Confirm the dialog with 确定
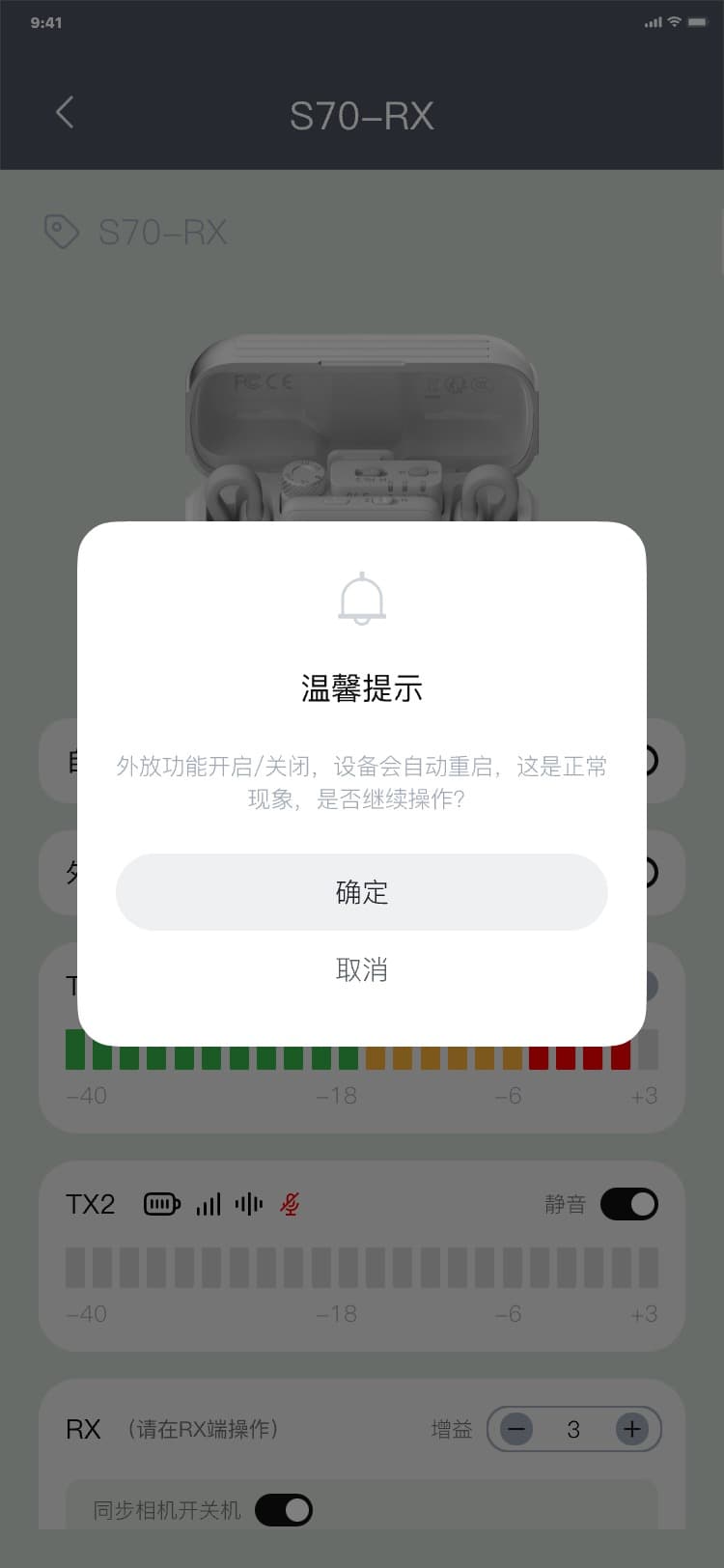This screenshot has height=1568, width=724. (x=361, y=892)
